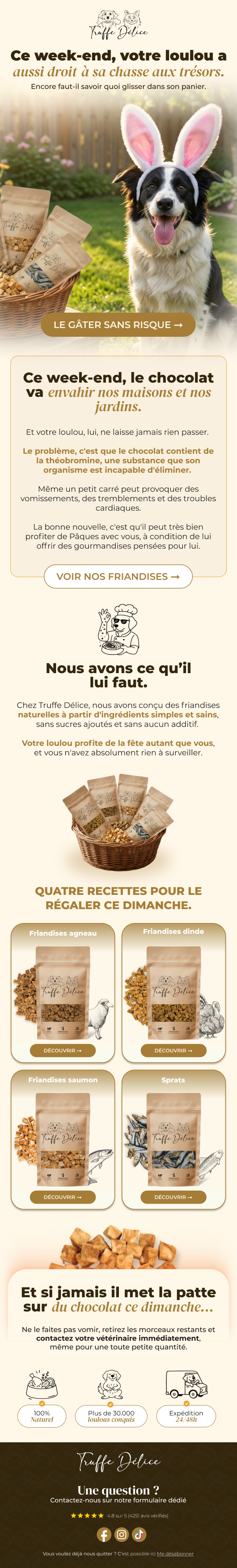Viewport: 237px width, 1568px height.
Task: Open the Truffe Délice TikTok account
Action: [139, 1534]
